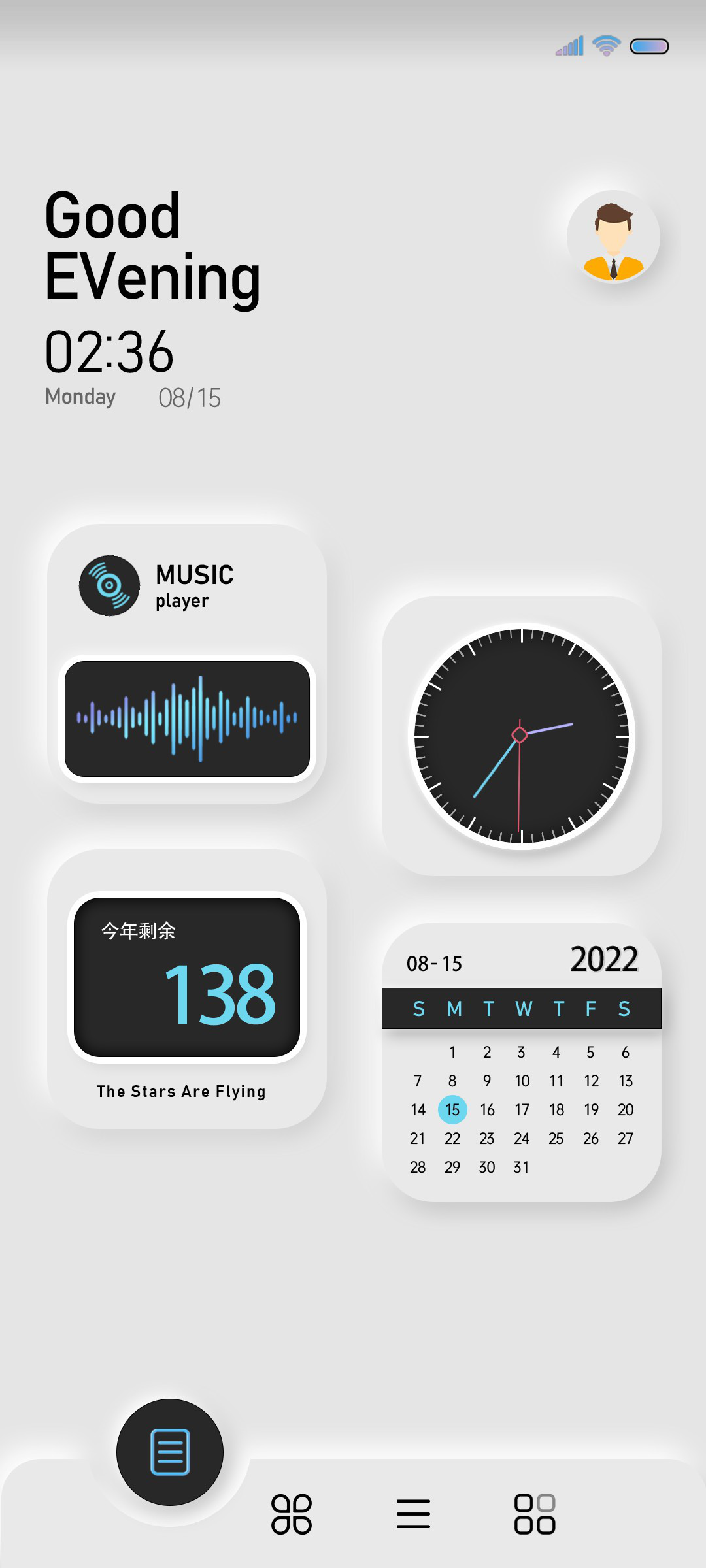The image size is (706, 1568).
Task: Tap the 02:36 time display
Action: (109, 352)
